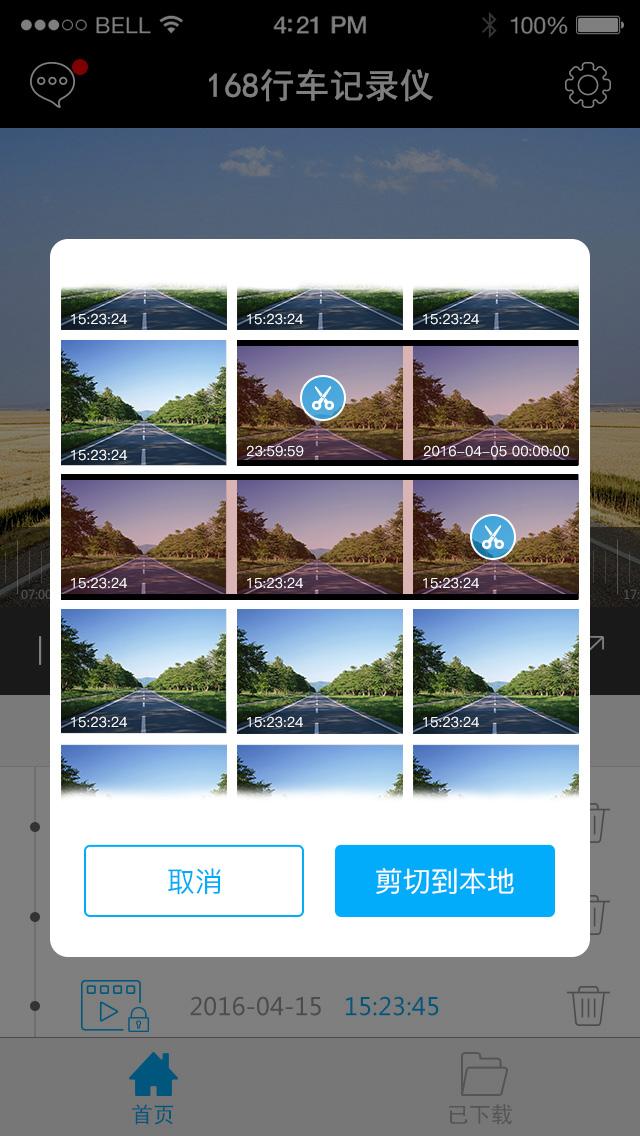This screenshot has width=640, height=1136.
Task: Tap the scissors icon on the 23:59:59 clip
Action: point(322,398)
